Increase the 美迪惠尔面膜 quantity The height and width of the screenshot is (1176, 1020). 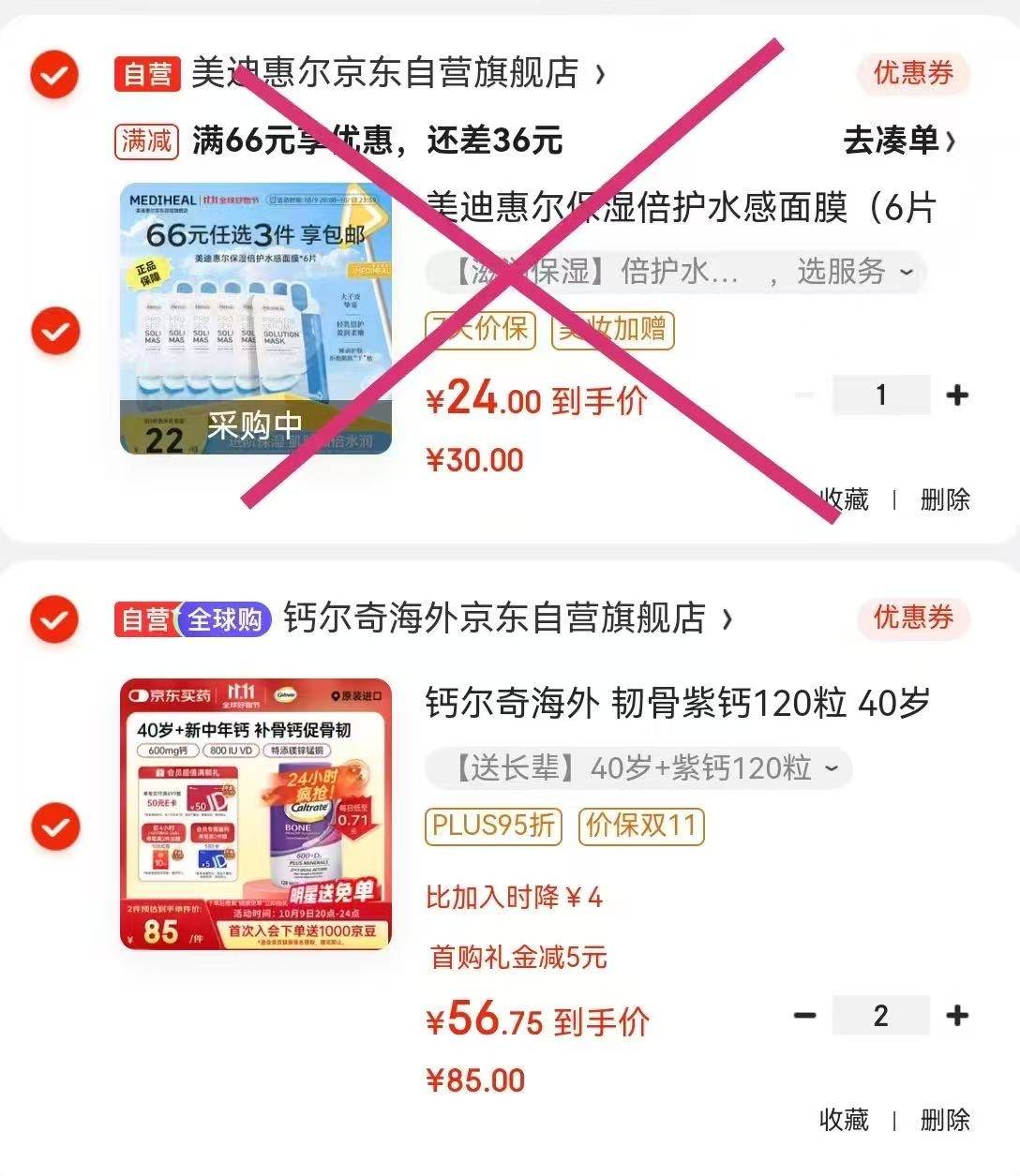click(956, 395)
